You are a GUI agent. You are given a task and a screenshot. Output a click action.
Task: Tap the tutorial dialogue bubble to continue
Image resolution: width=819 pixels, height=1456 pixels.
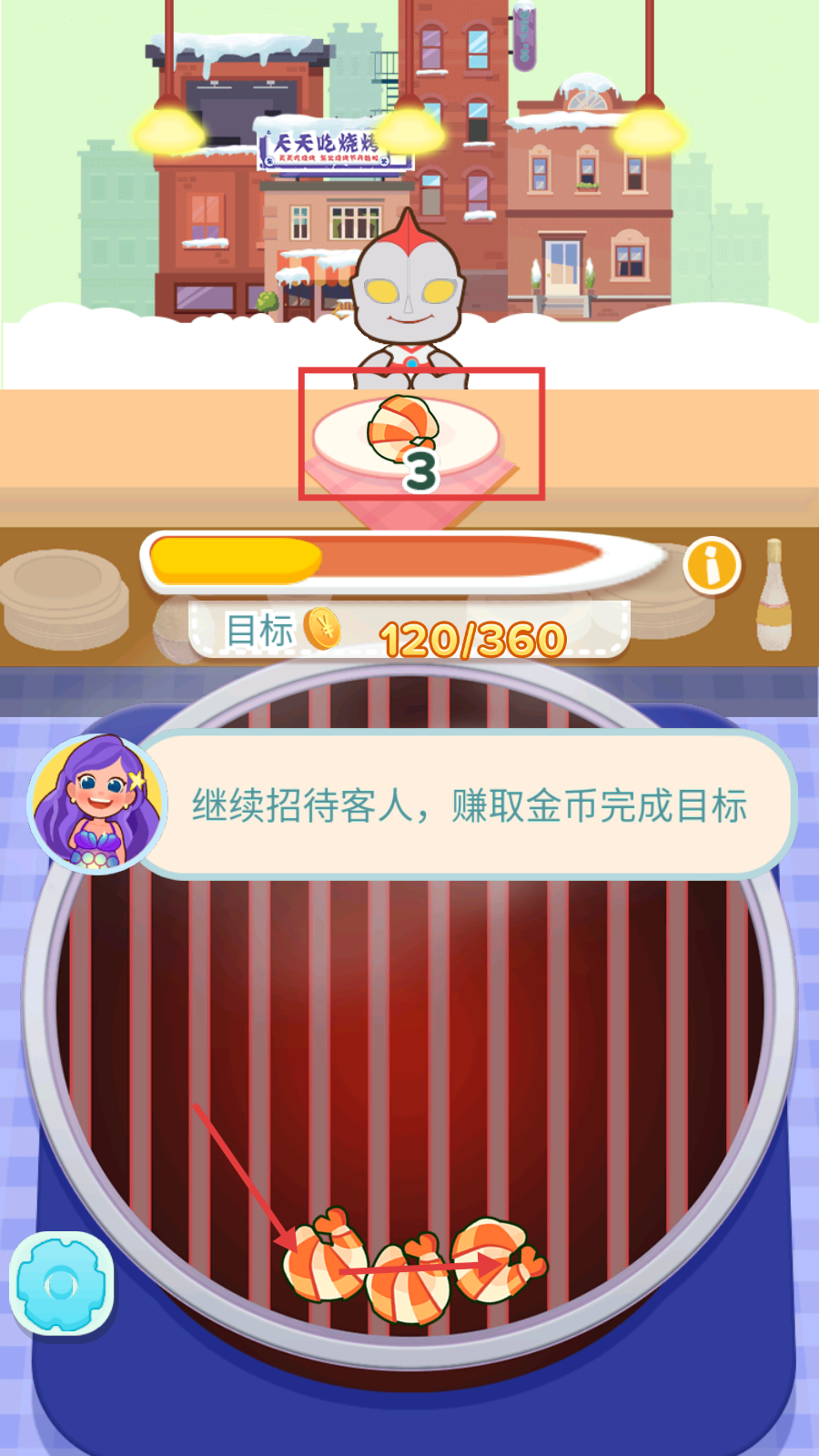469,806
